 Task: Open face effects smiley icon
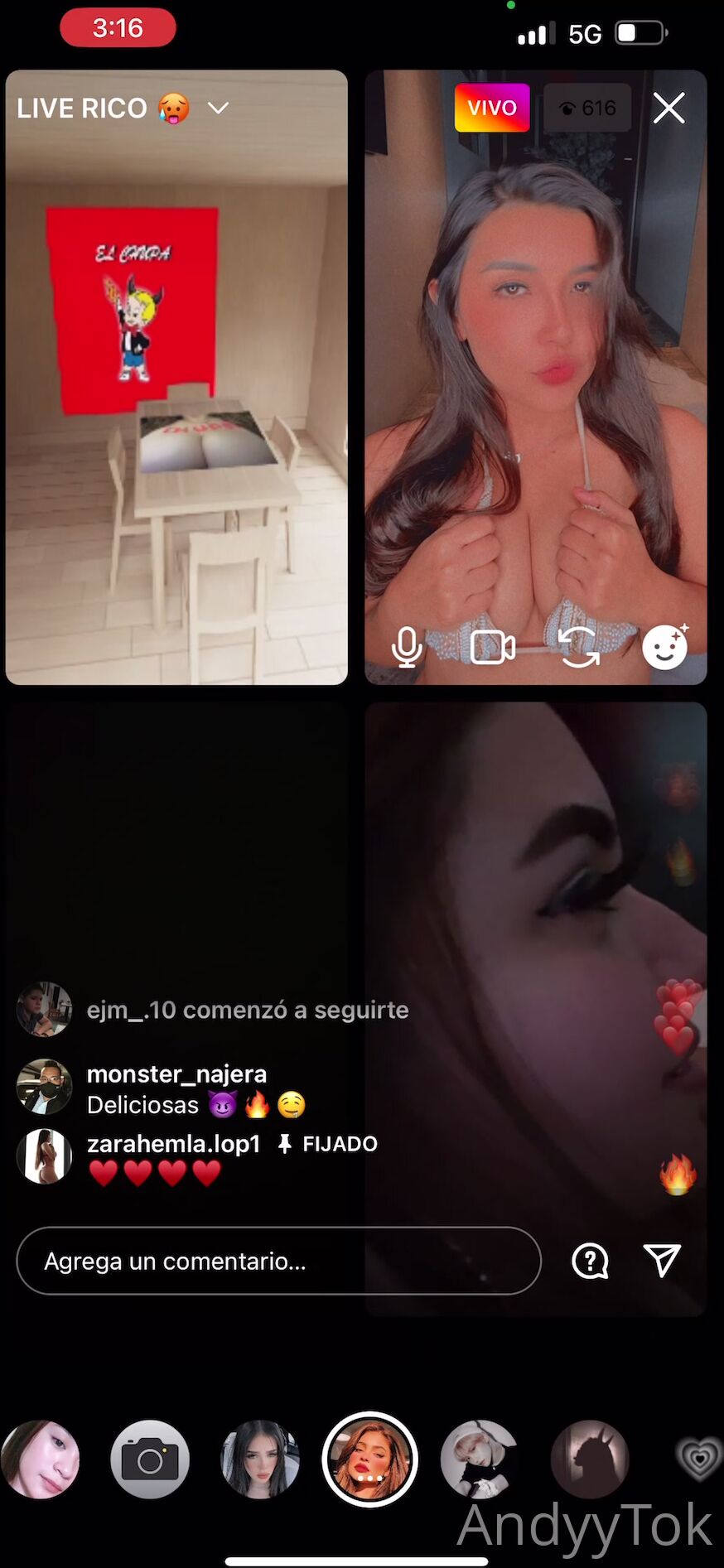pos(665,647)
